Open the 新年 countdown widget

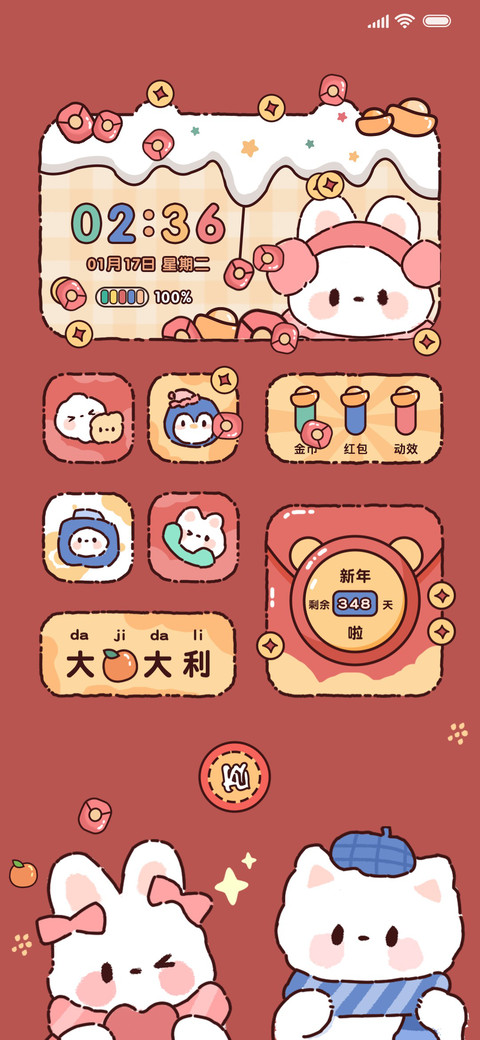[355, 600]
